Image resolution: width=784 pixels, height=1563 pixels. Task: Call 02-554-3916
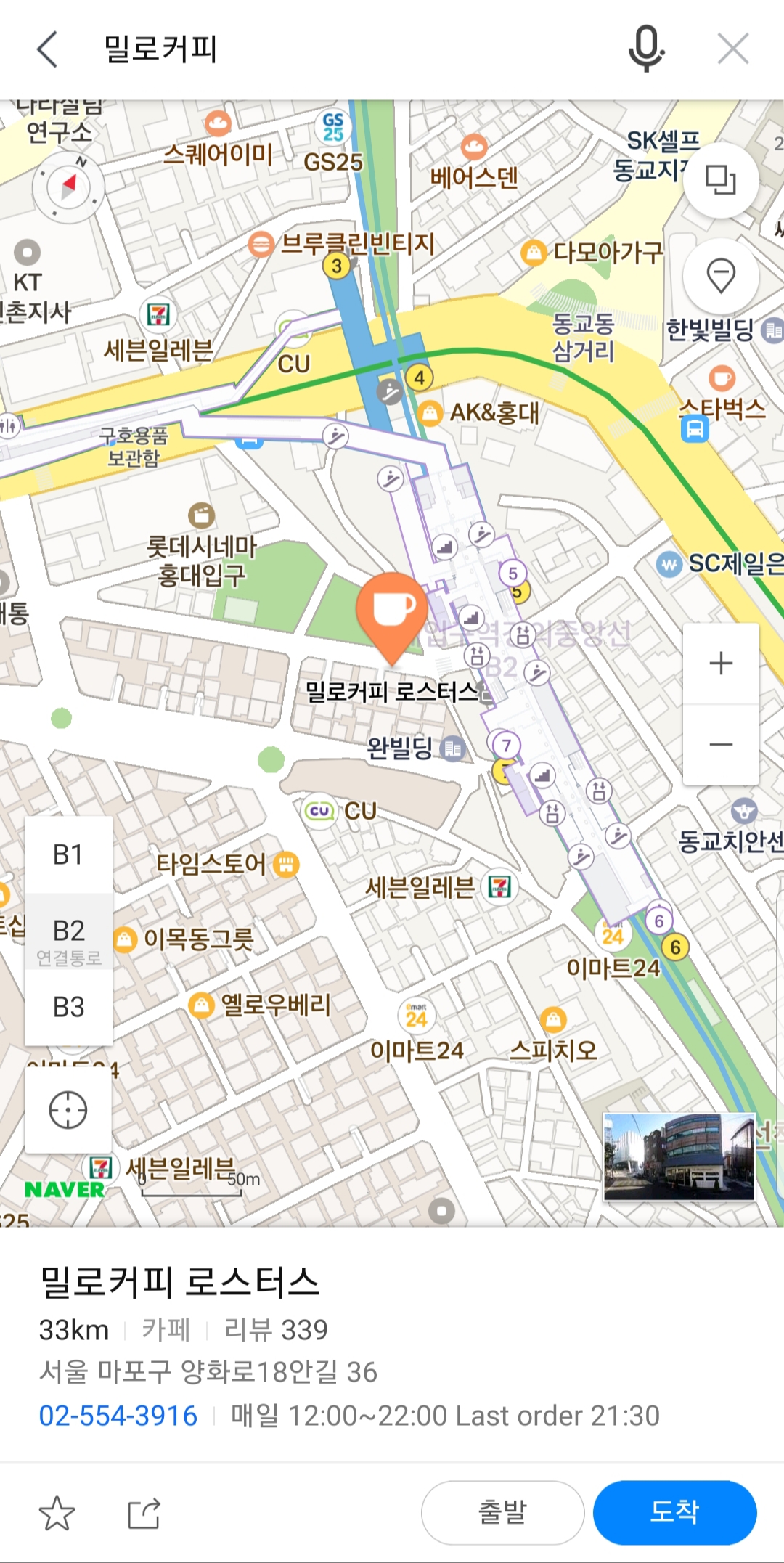coord(118,1415)
